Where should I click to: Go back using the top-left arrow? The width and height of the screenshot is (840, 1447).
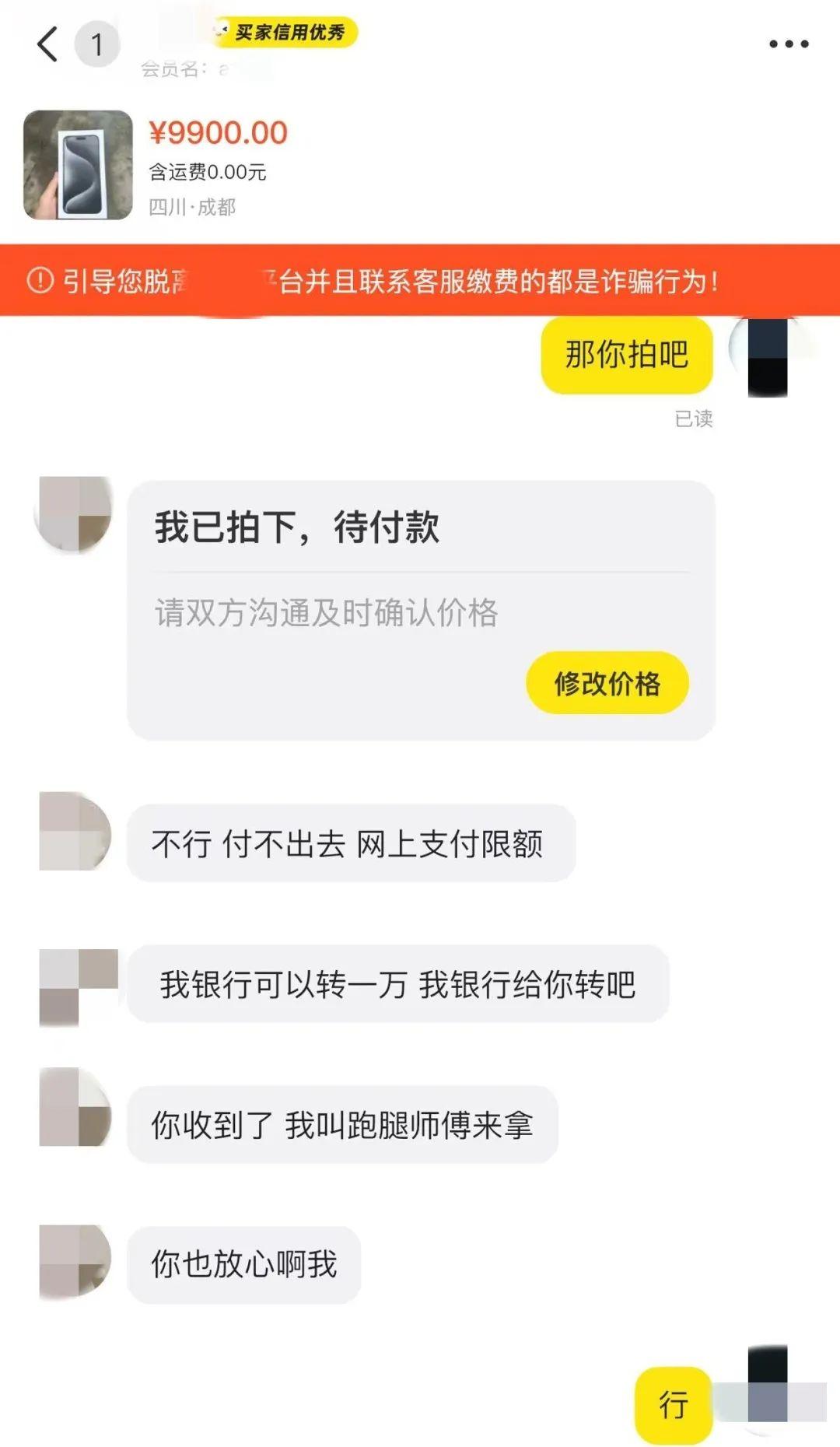point(47,44)
